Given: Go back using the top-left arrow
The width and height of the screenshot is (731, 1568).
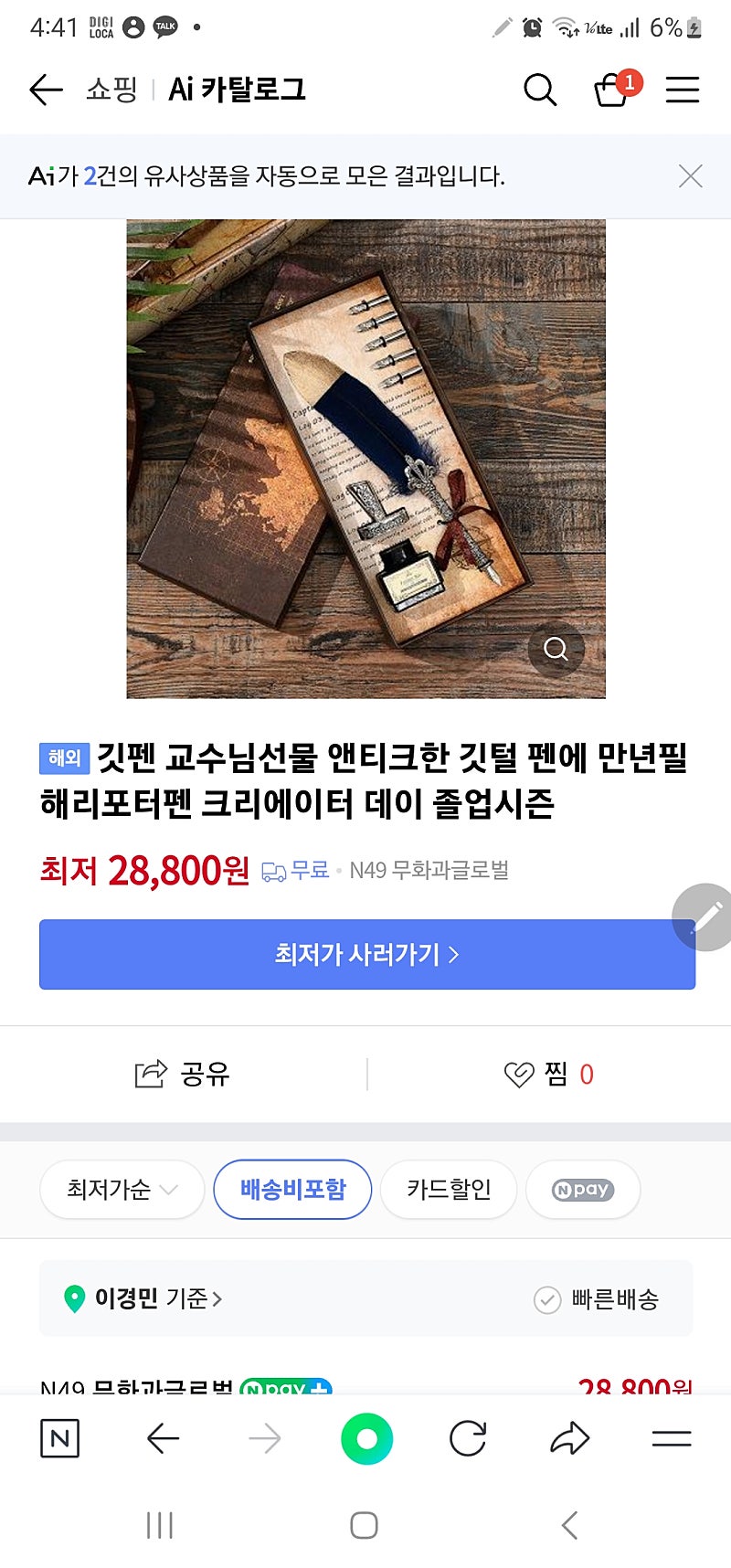Looking at the screenshot, I should [46, 90].
